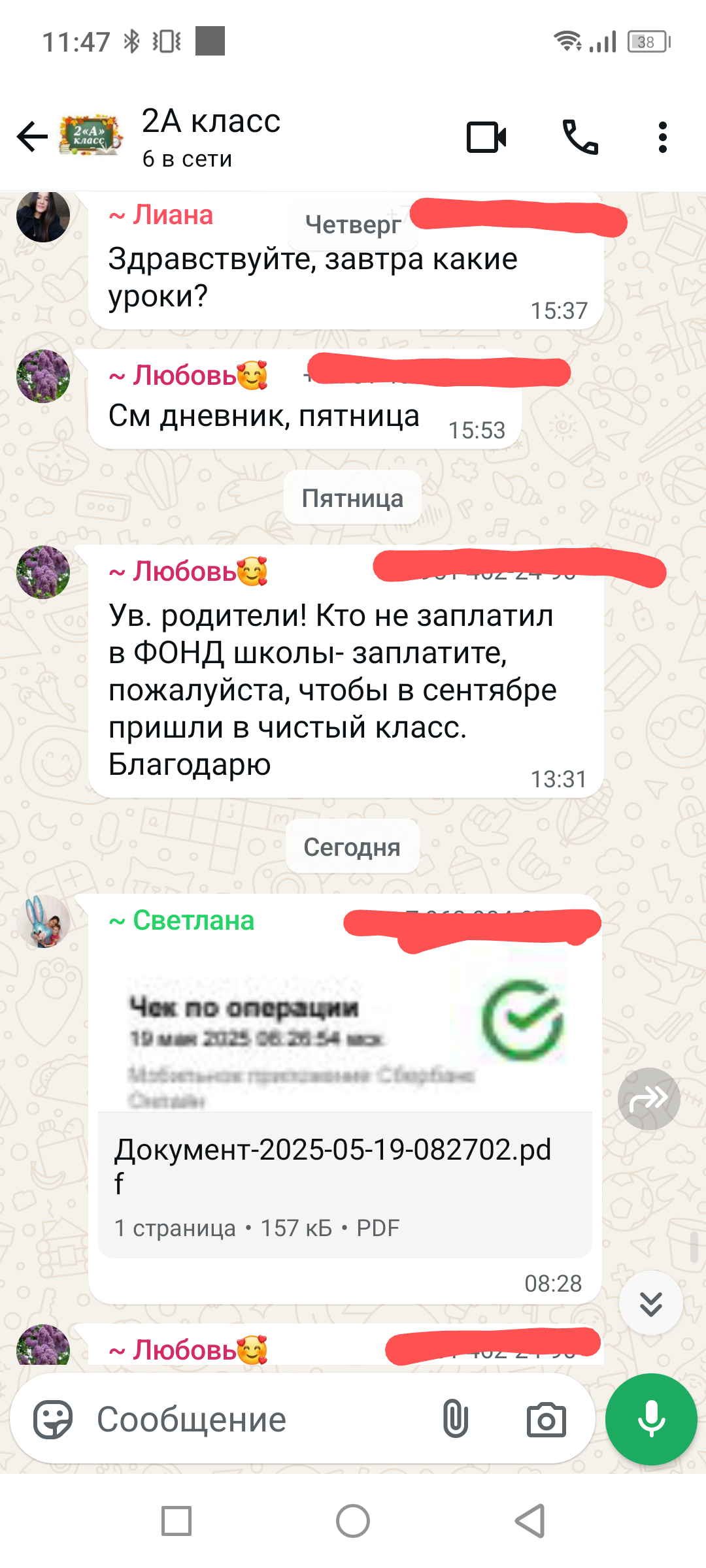
Task: Attach a file with the paperclip
Action: 455,1419
